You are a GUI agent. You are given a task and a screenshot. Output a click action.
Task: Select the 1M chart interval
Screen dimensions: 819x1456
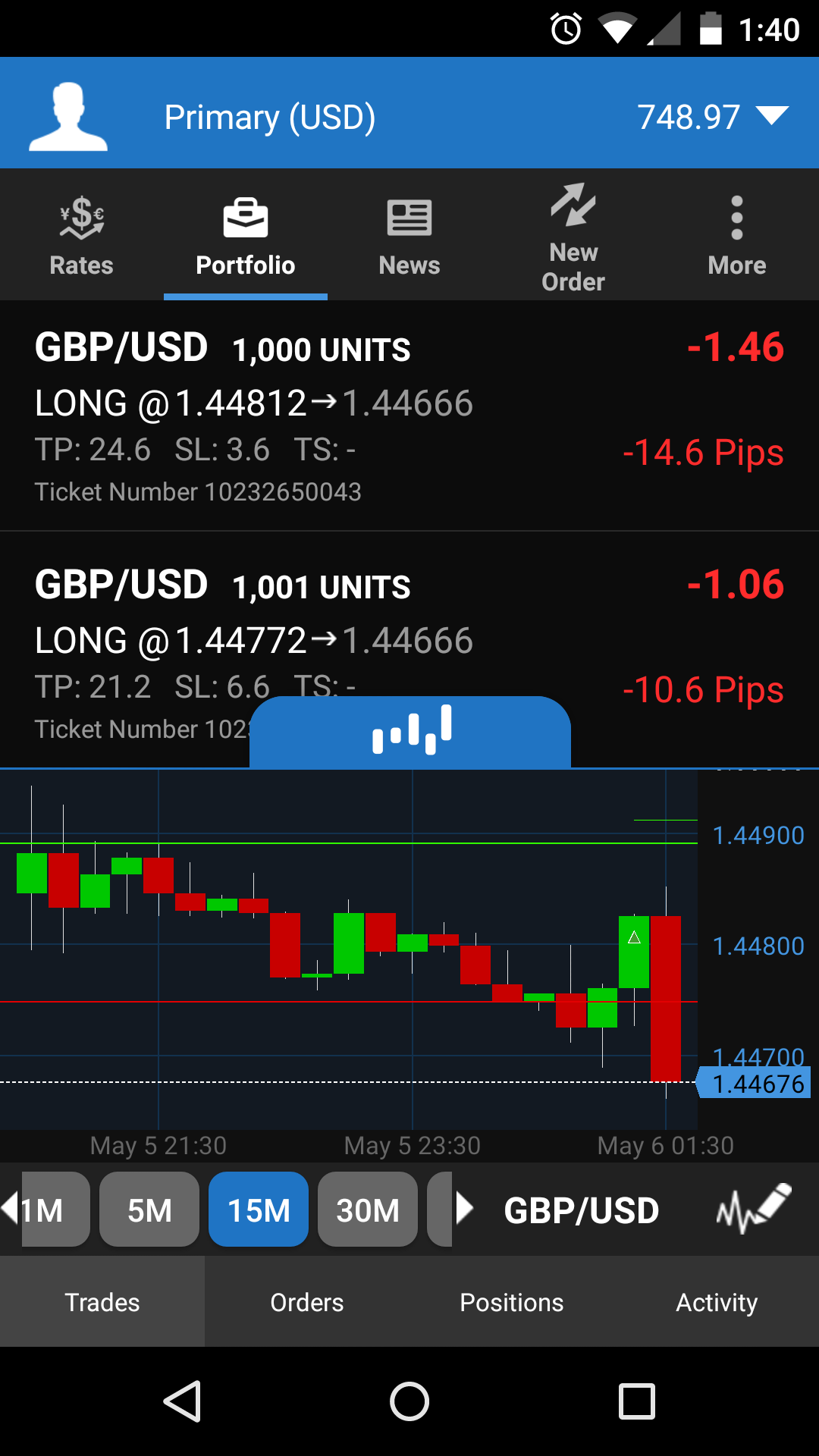click(x=55, y=1210)
